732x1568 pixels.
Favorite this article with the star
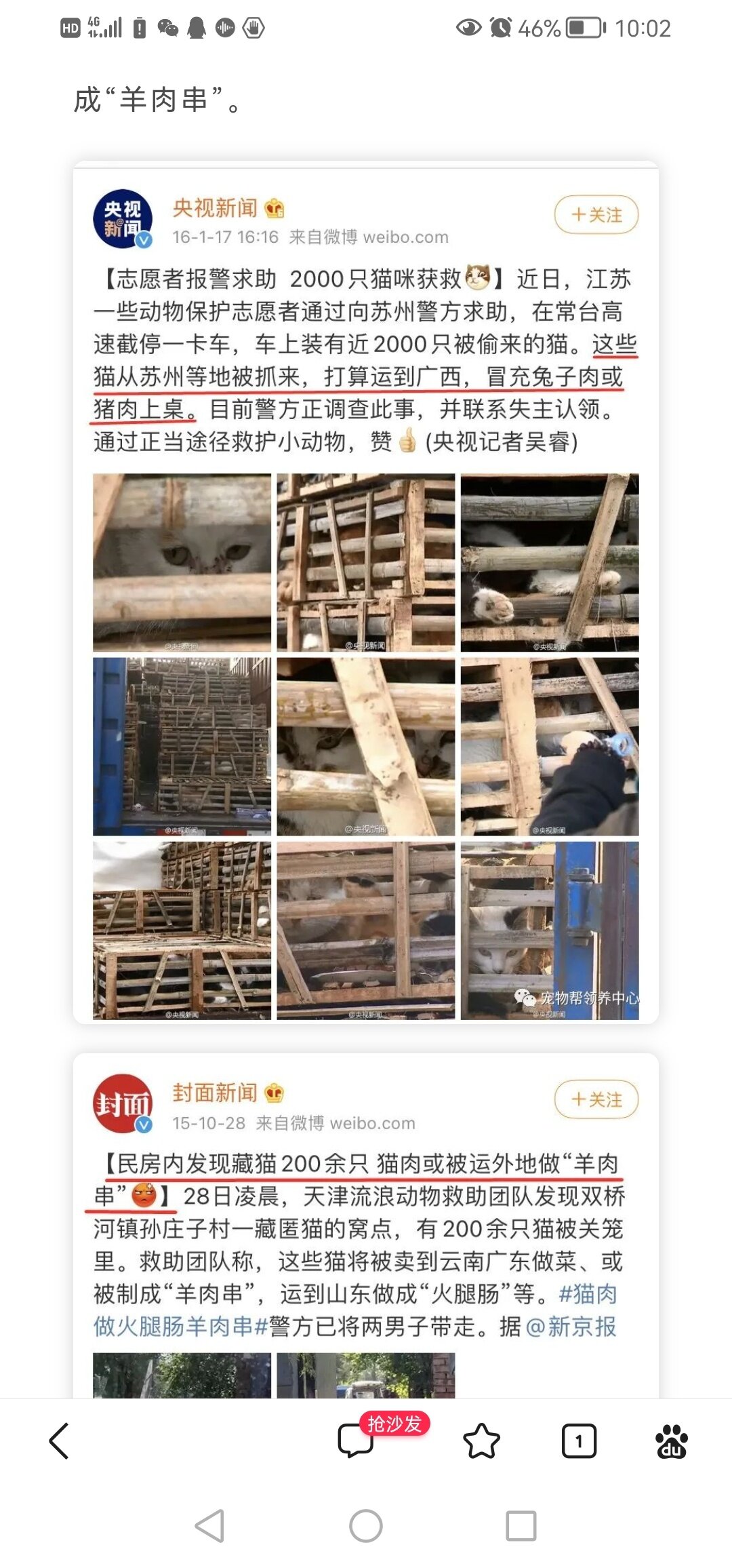481,1440
